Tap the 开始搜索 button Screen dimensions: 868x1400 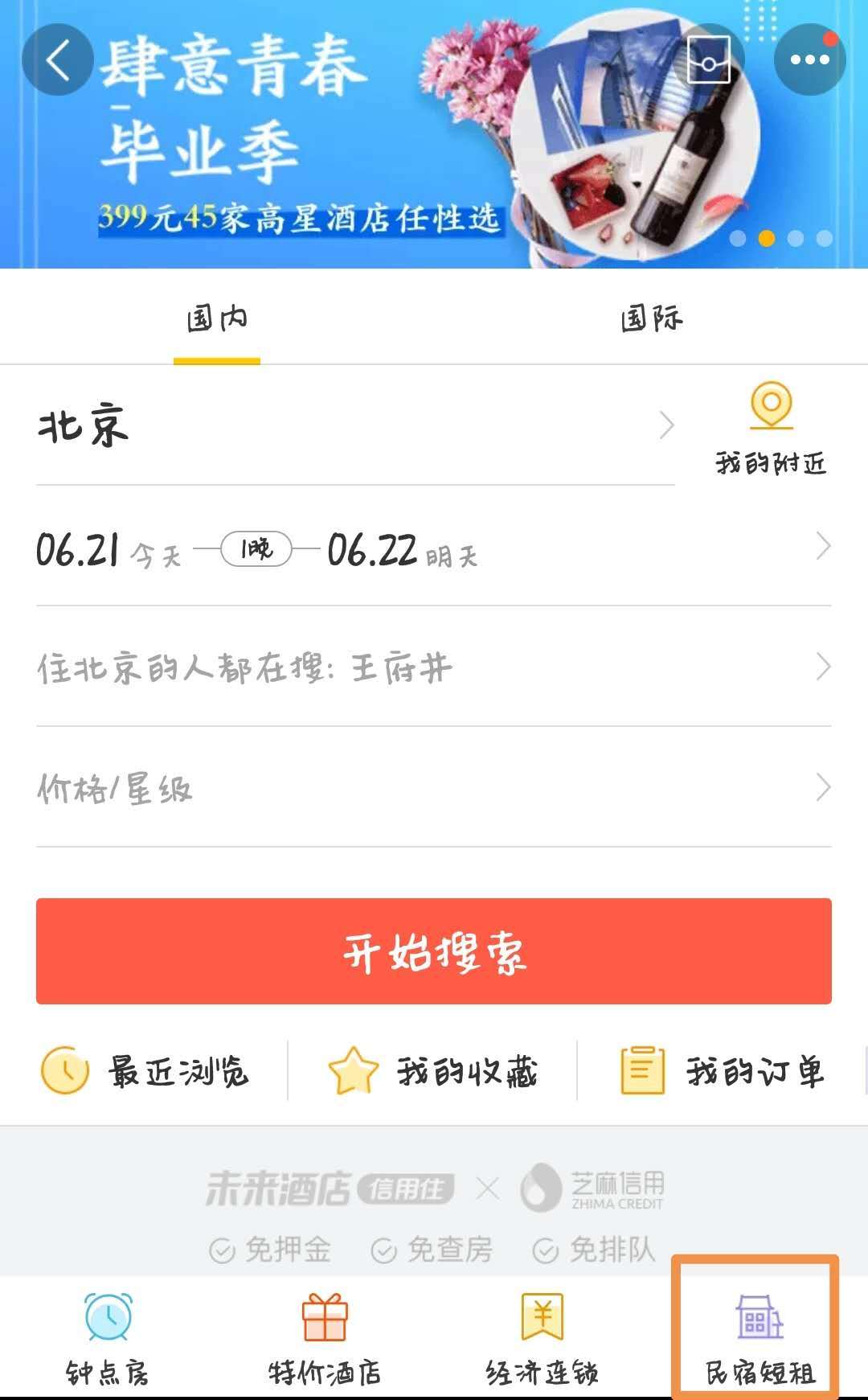coord(434,951)
